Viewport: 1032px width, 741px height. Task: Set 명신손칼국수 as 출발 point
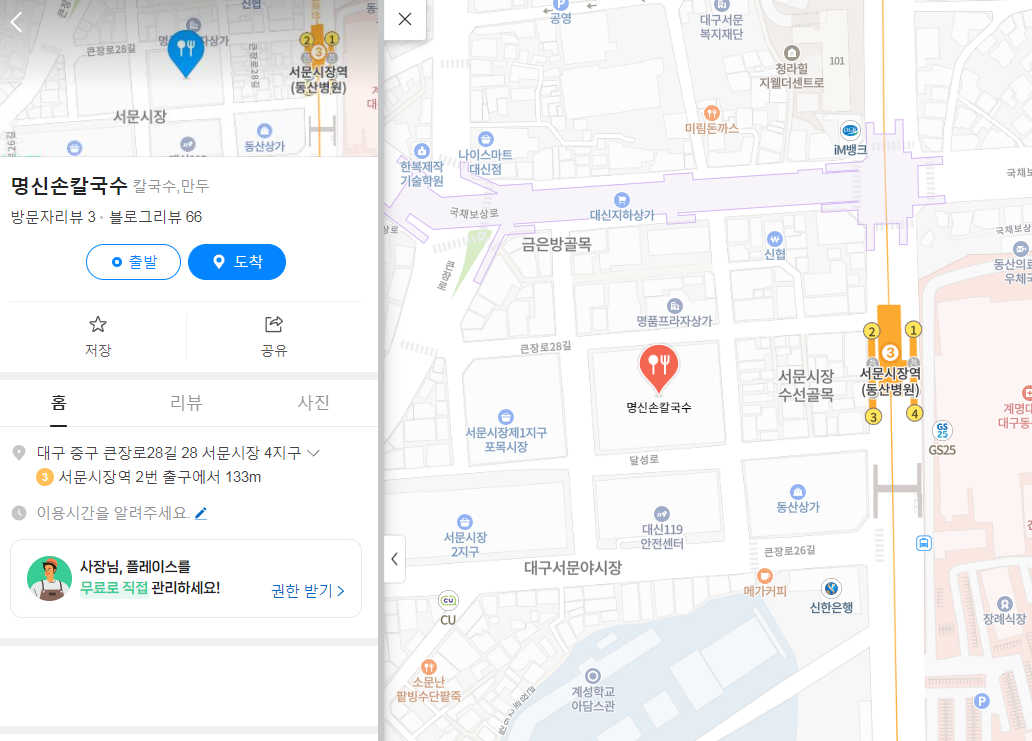pos(133,262)
